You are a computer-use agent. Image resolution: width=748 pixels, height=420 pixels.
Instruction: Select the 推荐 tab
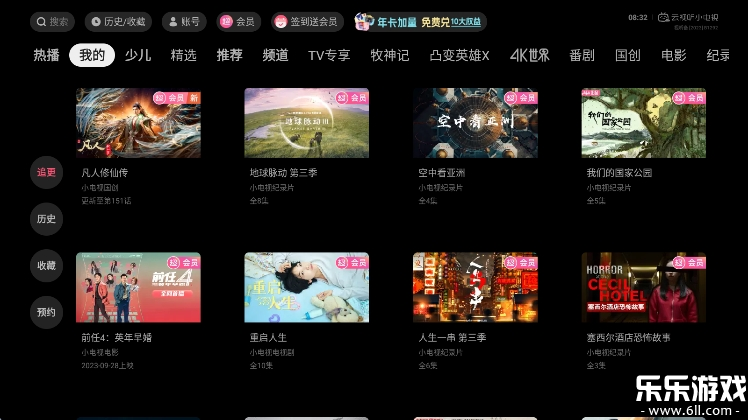click(x=229, y=55)
